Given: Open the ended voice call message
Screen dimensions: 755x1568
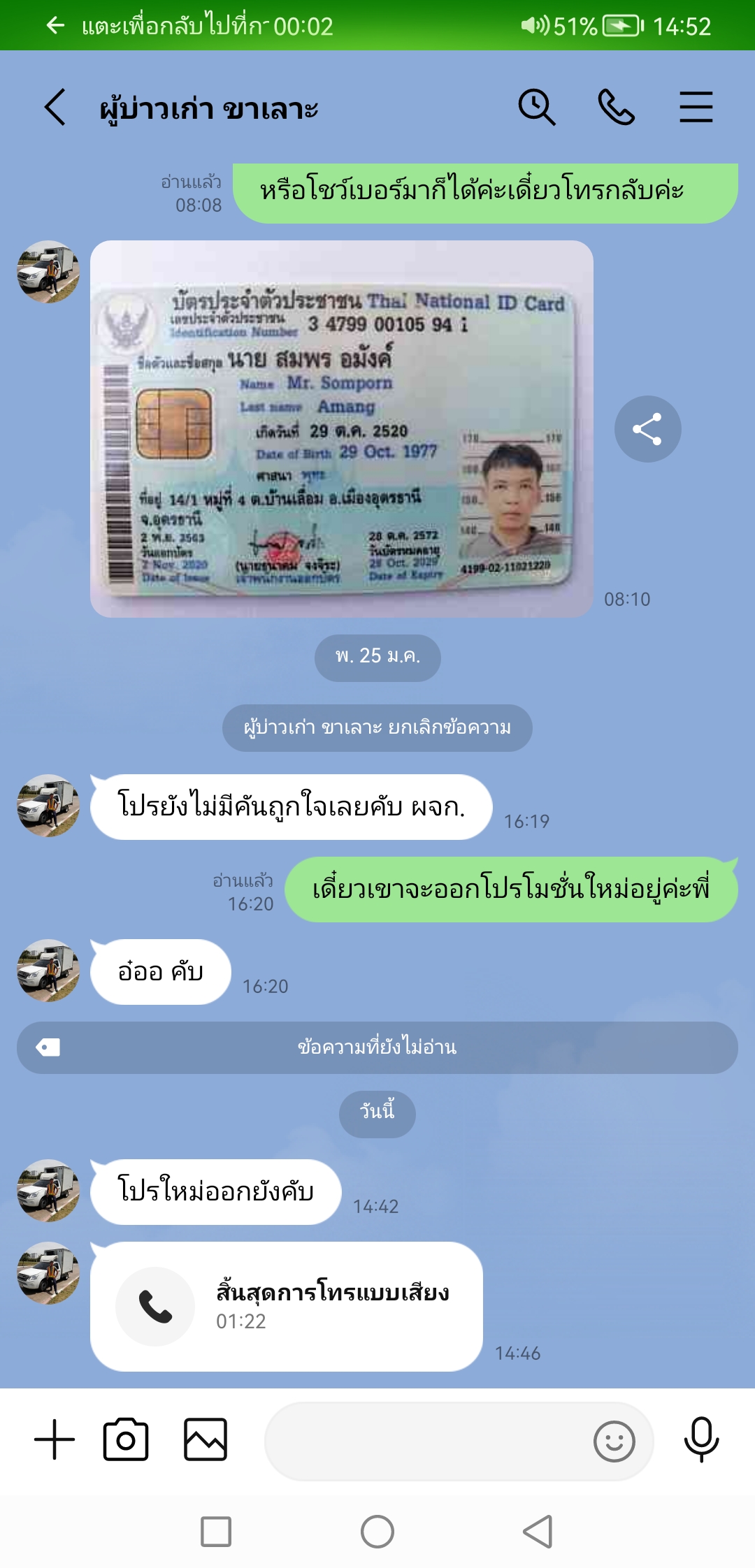Looking at the screenshot, I should coord(287,1306).
